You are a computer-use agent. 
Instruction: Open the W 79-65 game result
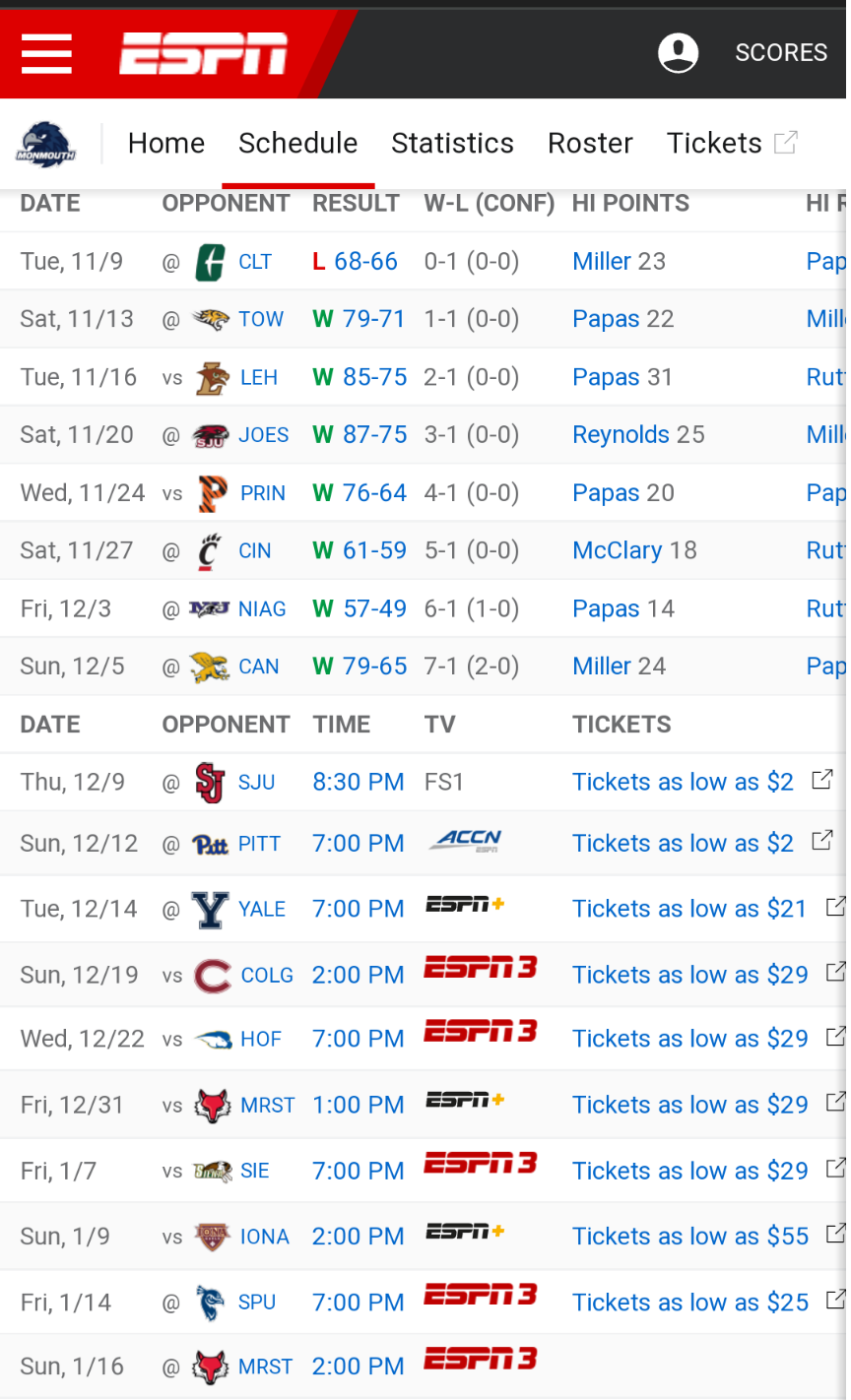click(360, 667)
